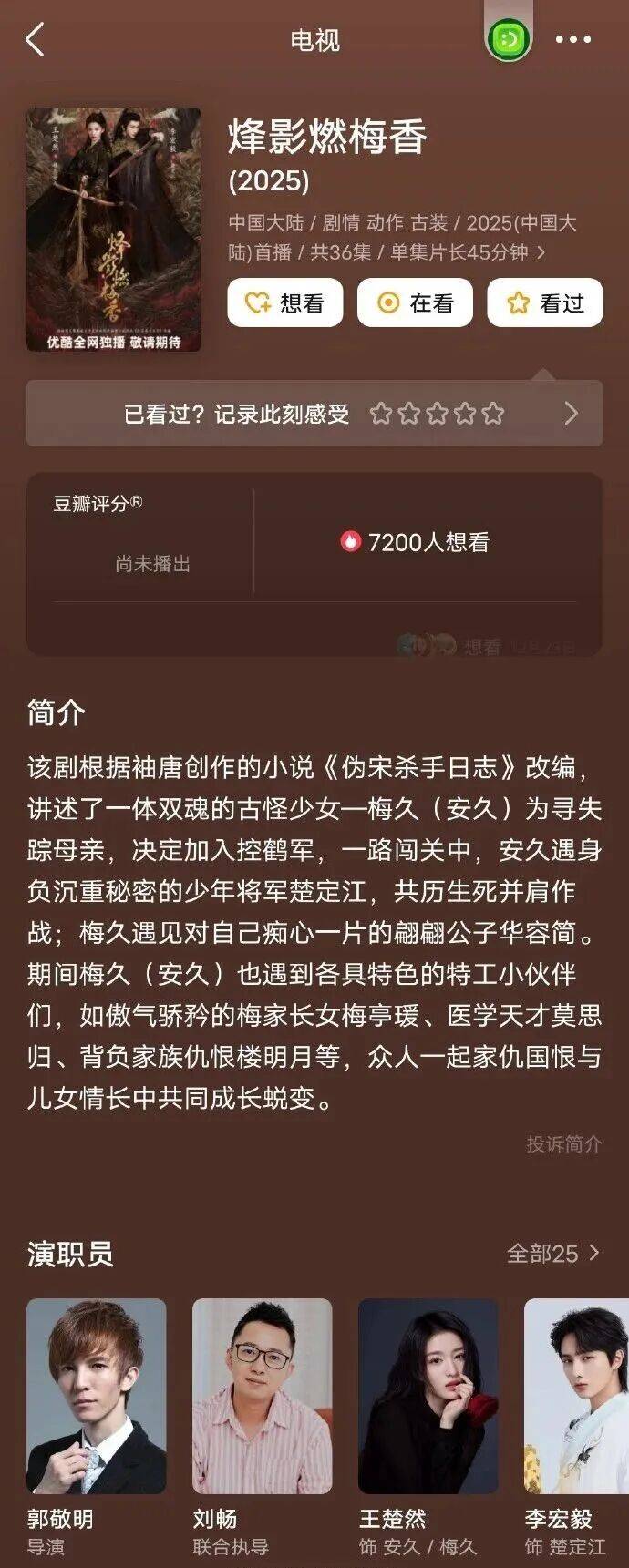Go back with the top arrow
Viewport: 629px width, 1568px height.
tap(36, 40)
